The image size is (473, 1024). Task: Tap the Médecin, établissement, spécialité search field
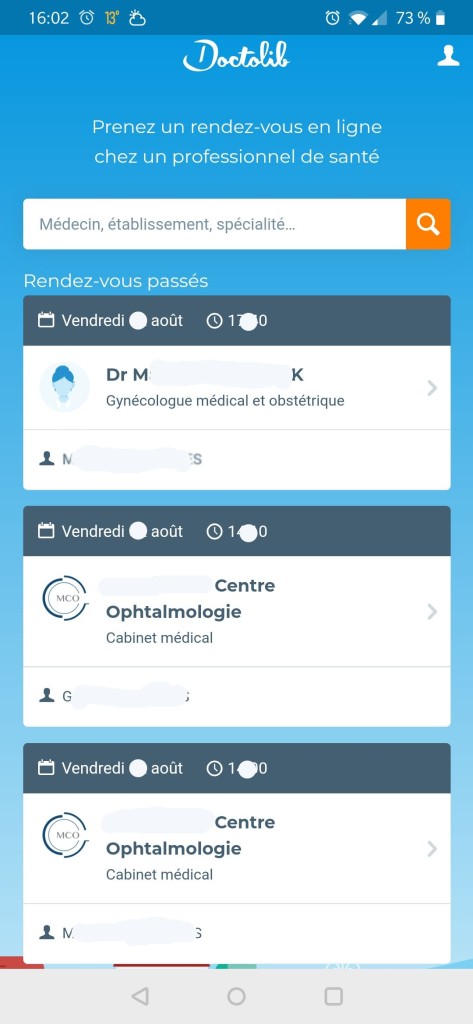tap(214, 224)
